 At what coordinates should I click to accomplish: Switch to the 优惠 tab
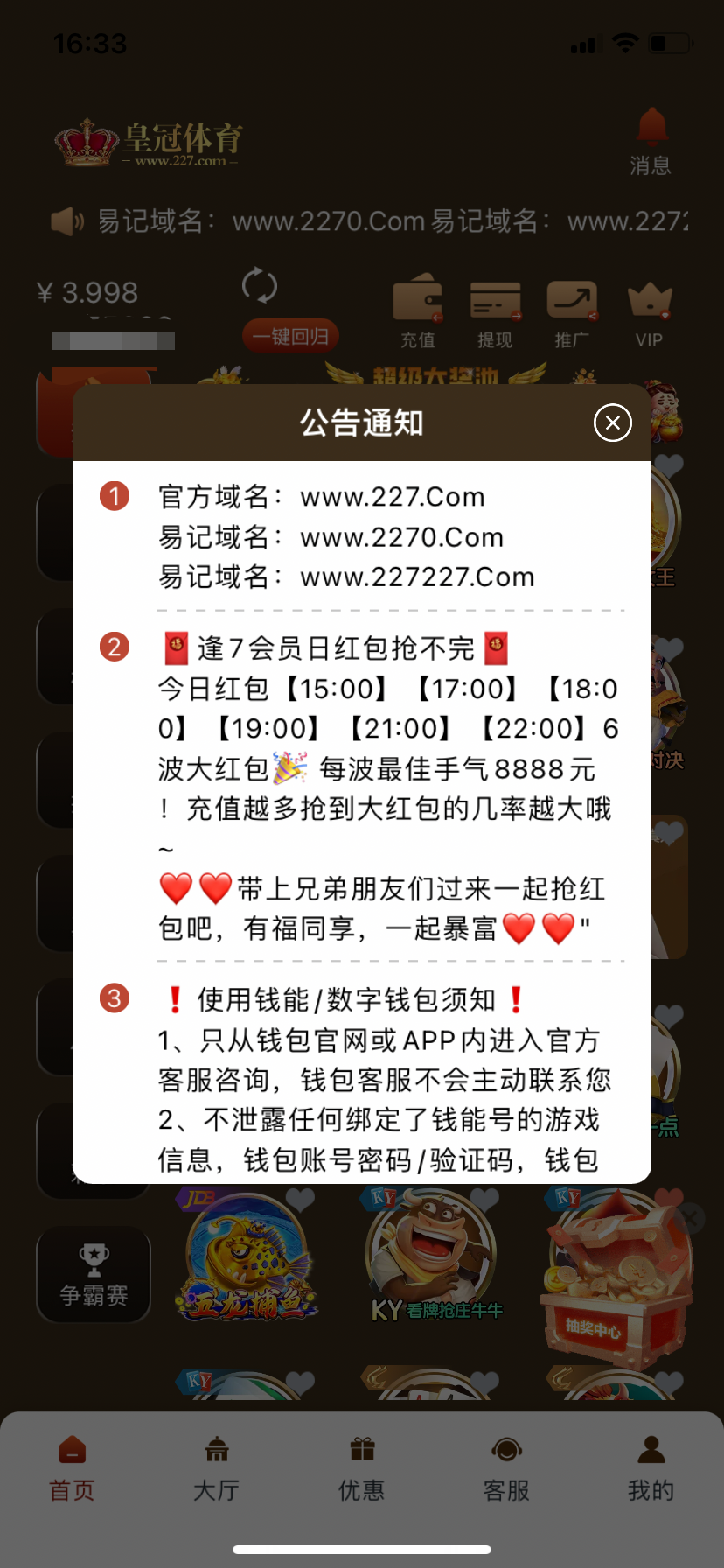click(362, 1469)
